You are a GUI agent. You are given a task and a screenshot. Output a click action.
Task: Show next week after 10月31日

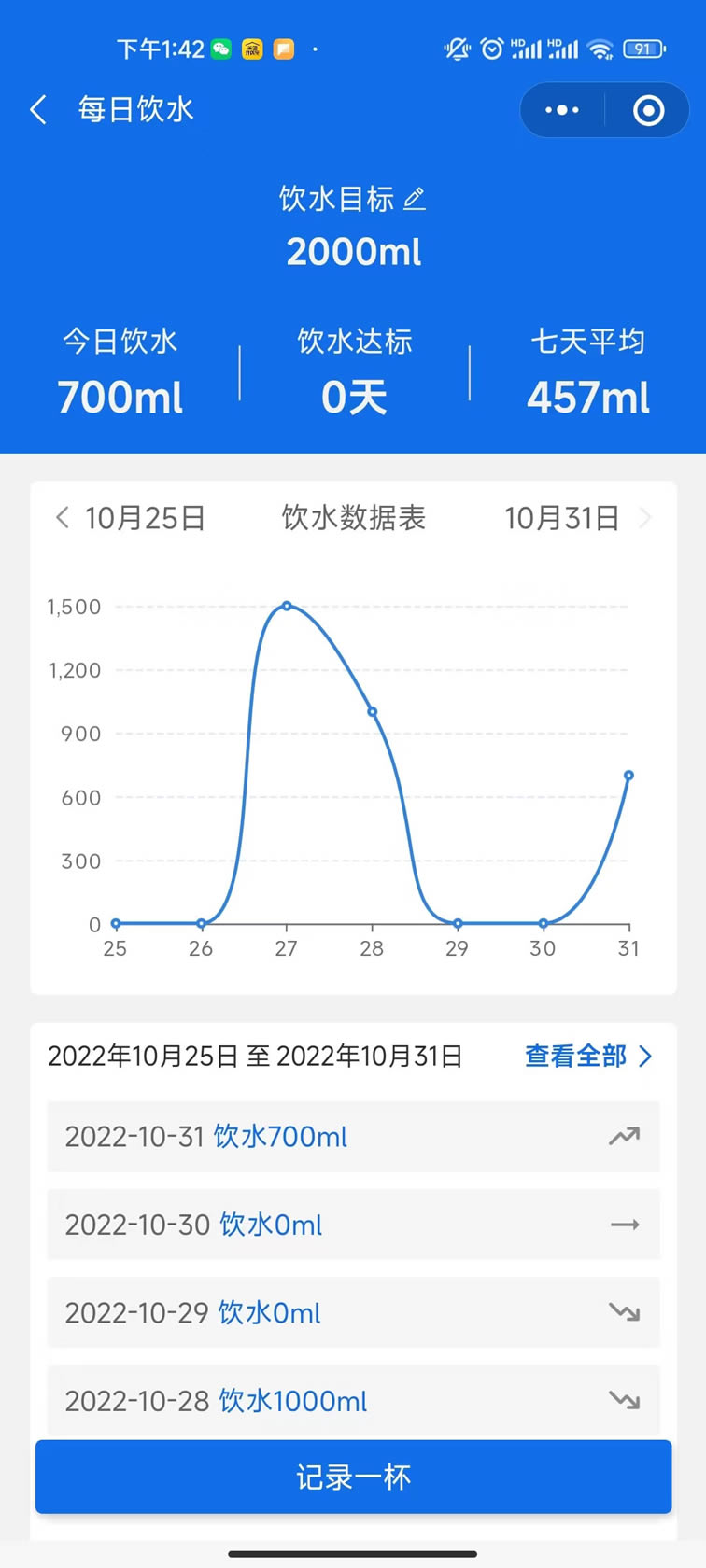[x=644, y=517]
